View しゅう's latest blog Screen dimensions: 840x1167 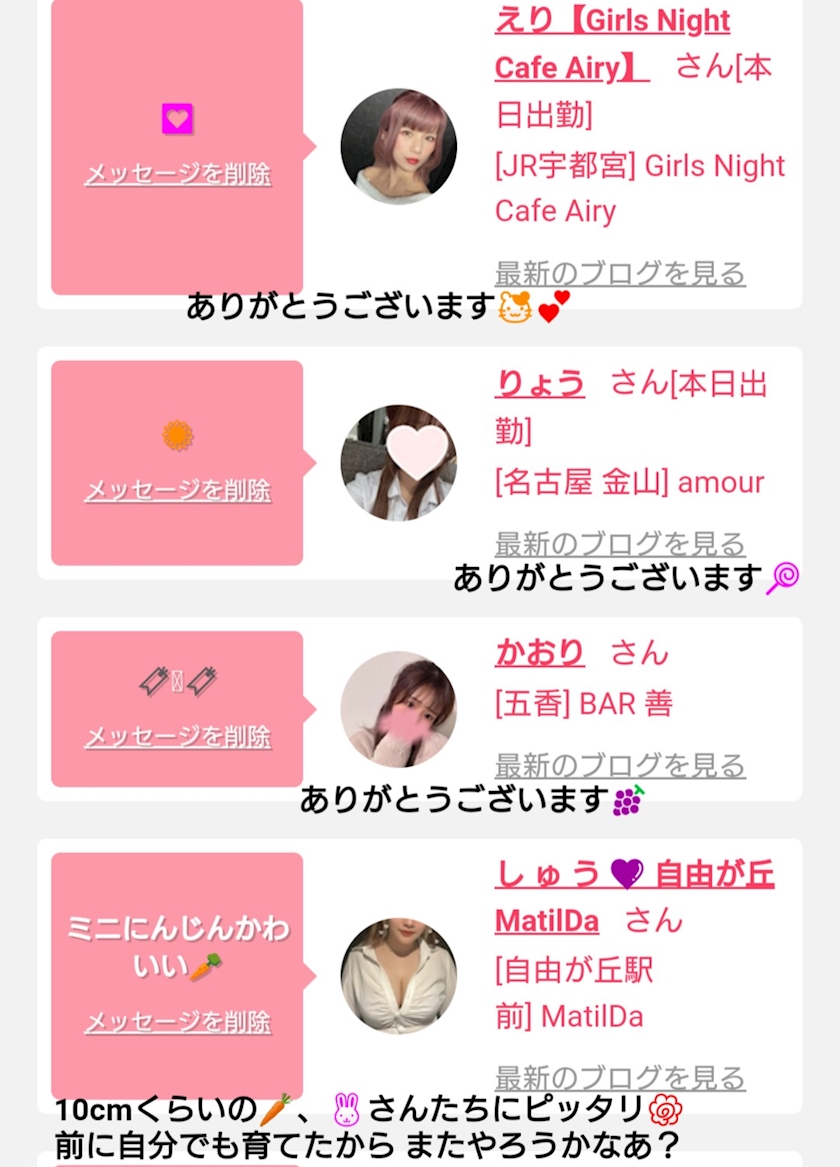coord(620,1078)
